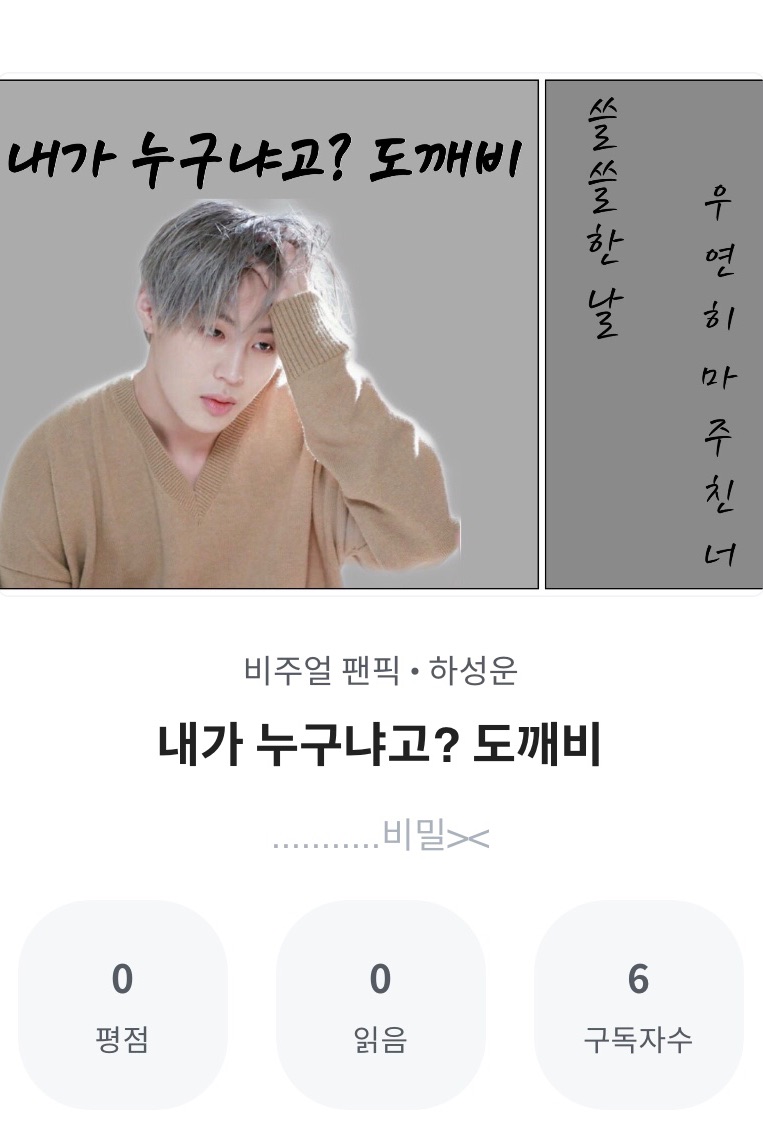The width and height of the screenshot is (763, 1142).
Task: View the second cover image 쓸쓸한 날
Action: (654, 334)
